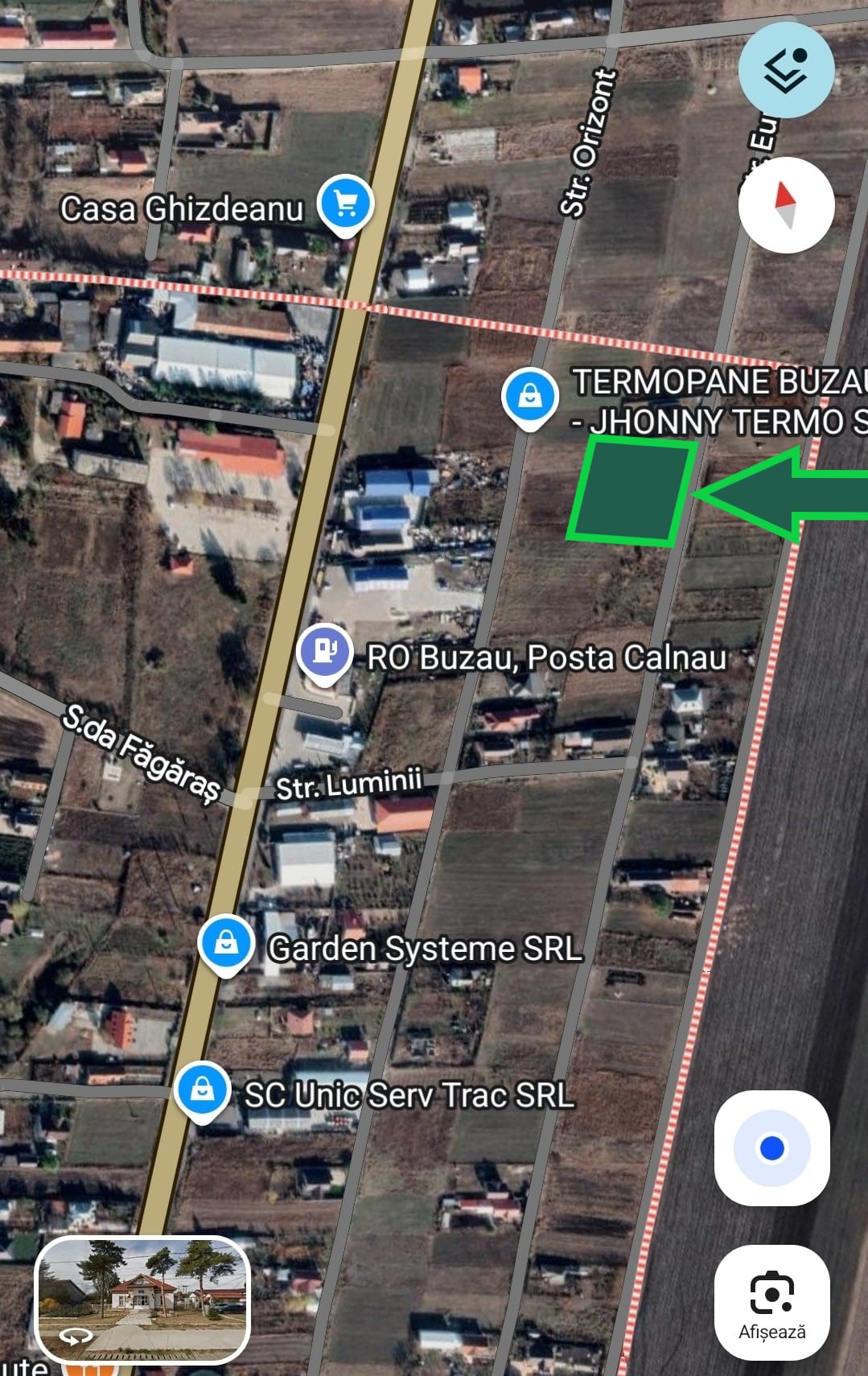The height and width of the screenshot is (1376, 868).
Task: Select the Garden Systeme SRL pin
Action: [x=226, y=943]
